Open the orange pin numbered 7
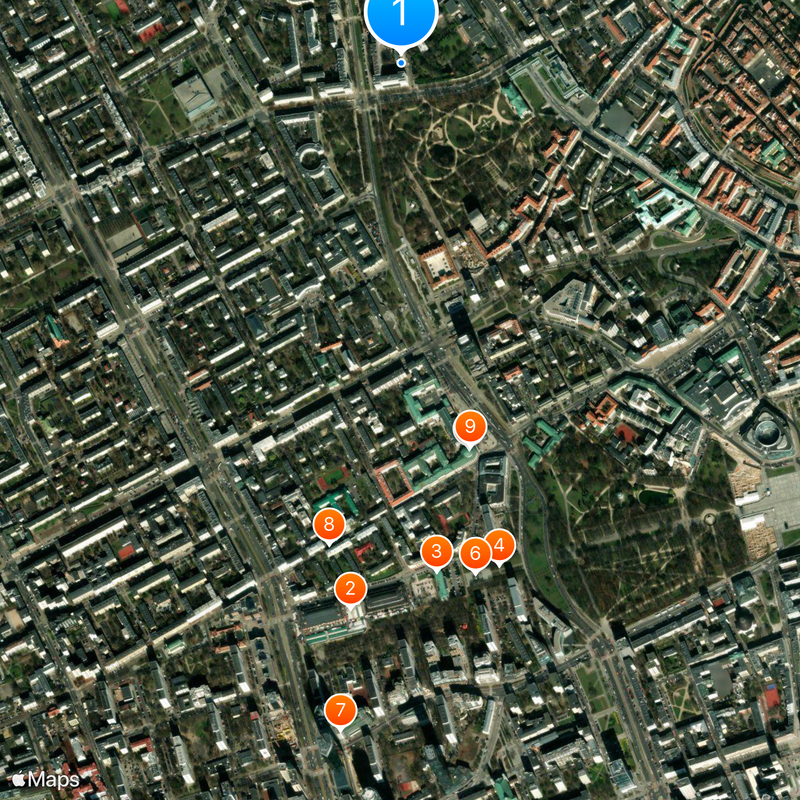800x800 pixels. (340, 711)
